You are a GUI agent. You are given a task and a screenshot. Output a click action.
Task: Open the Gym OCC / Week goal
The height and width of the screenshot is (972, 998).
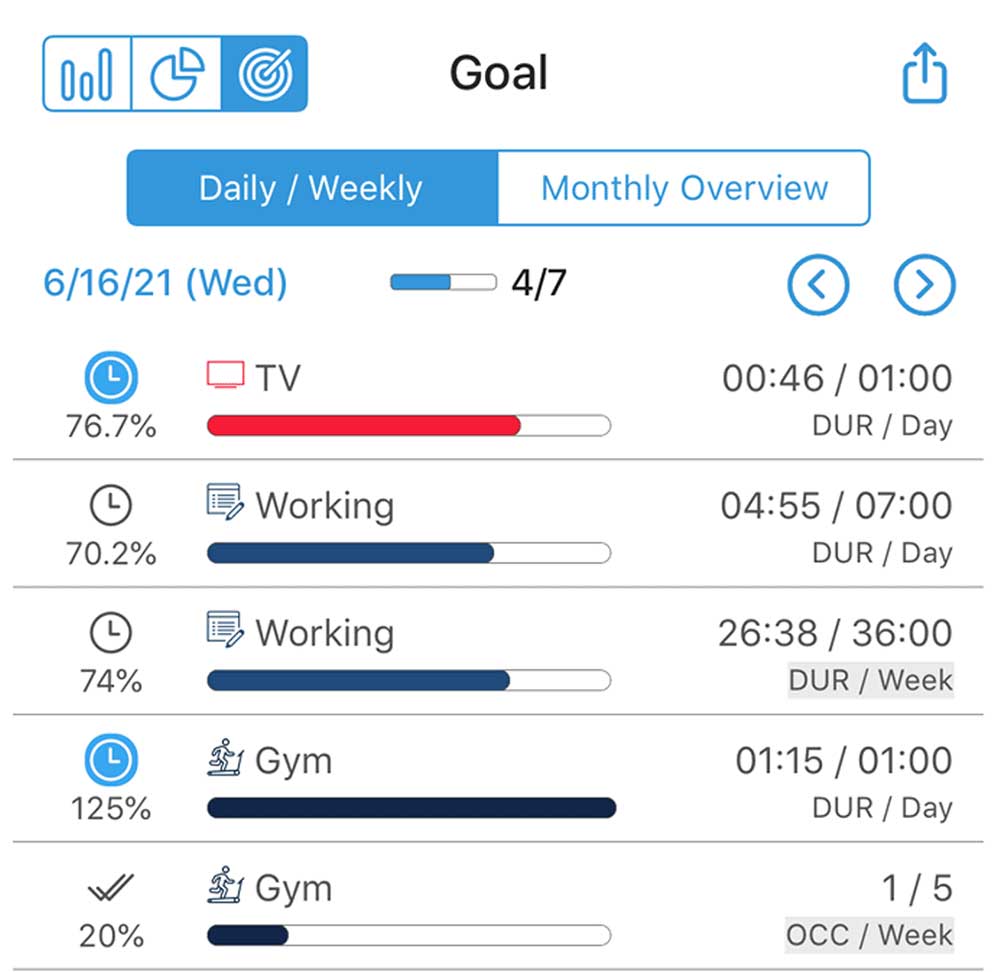click(x=498, y=908)
